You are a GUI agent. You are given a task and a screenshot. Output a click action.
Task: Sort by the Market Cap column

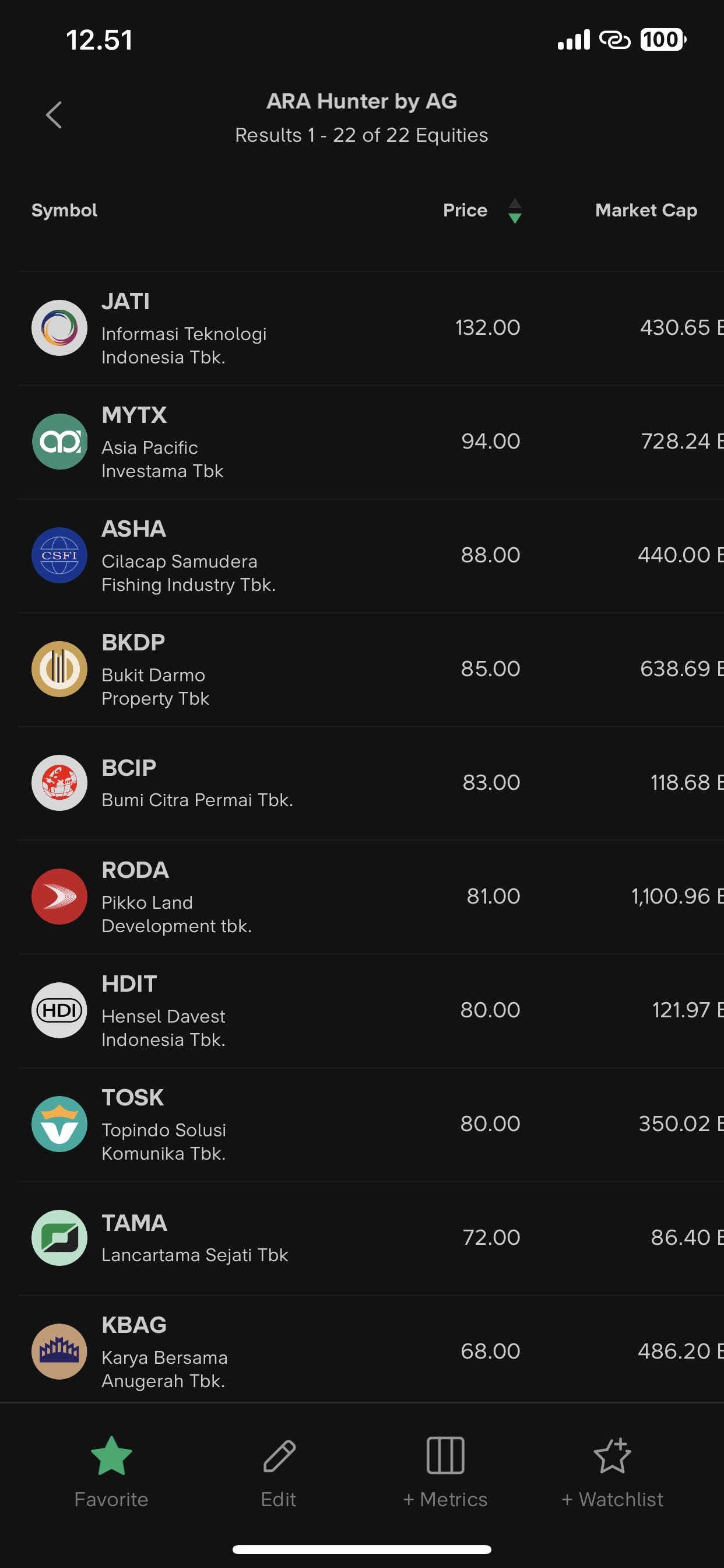pos(645,211)
